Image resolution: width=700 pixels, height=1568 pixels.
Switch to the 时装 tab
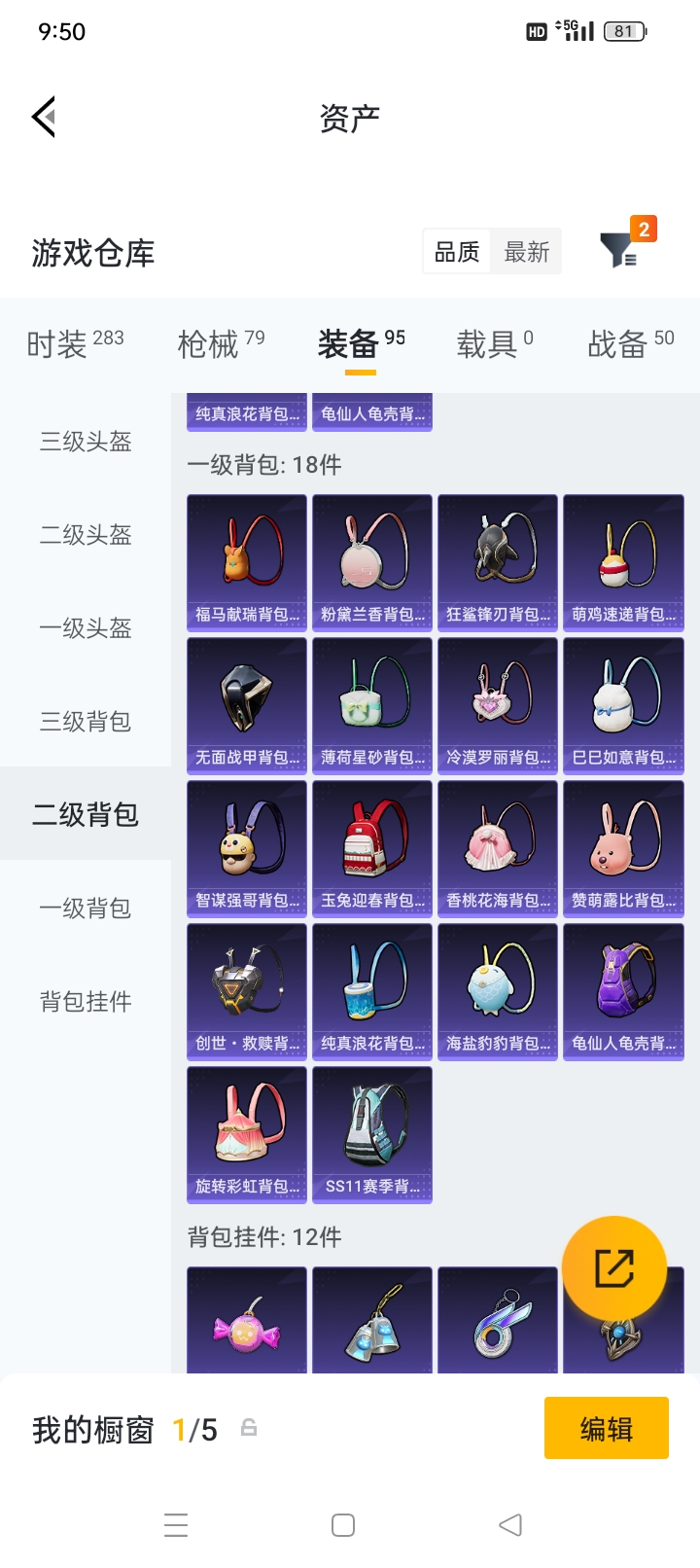[x=75, y=343]
